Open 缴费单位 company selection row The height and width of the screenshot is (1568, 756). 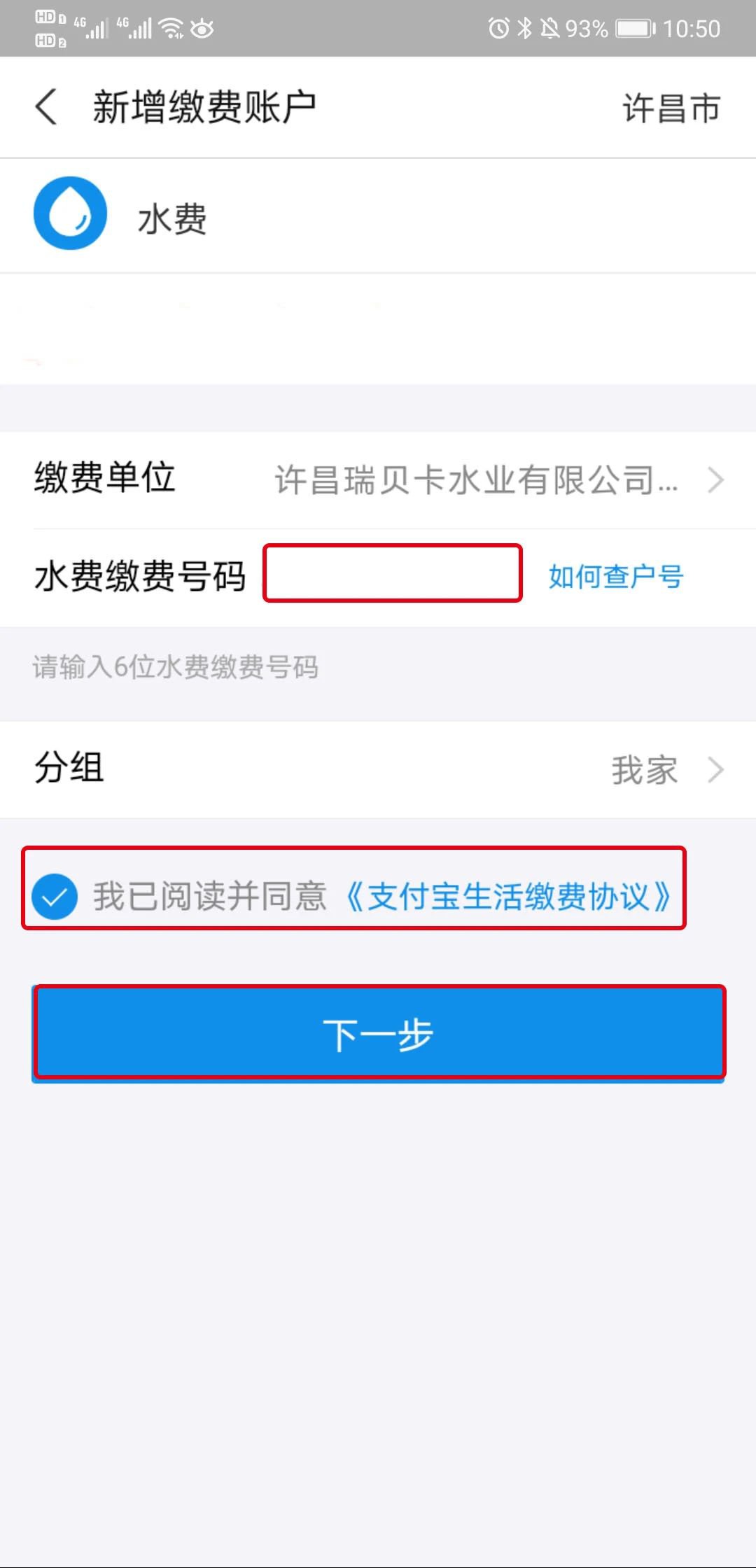pyautogui.click(x=378, y=479)
